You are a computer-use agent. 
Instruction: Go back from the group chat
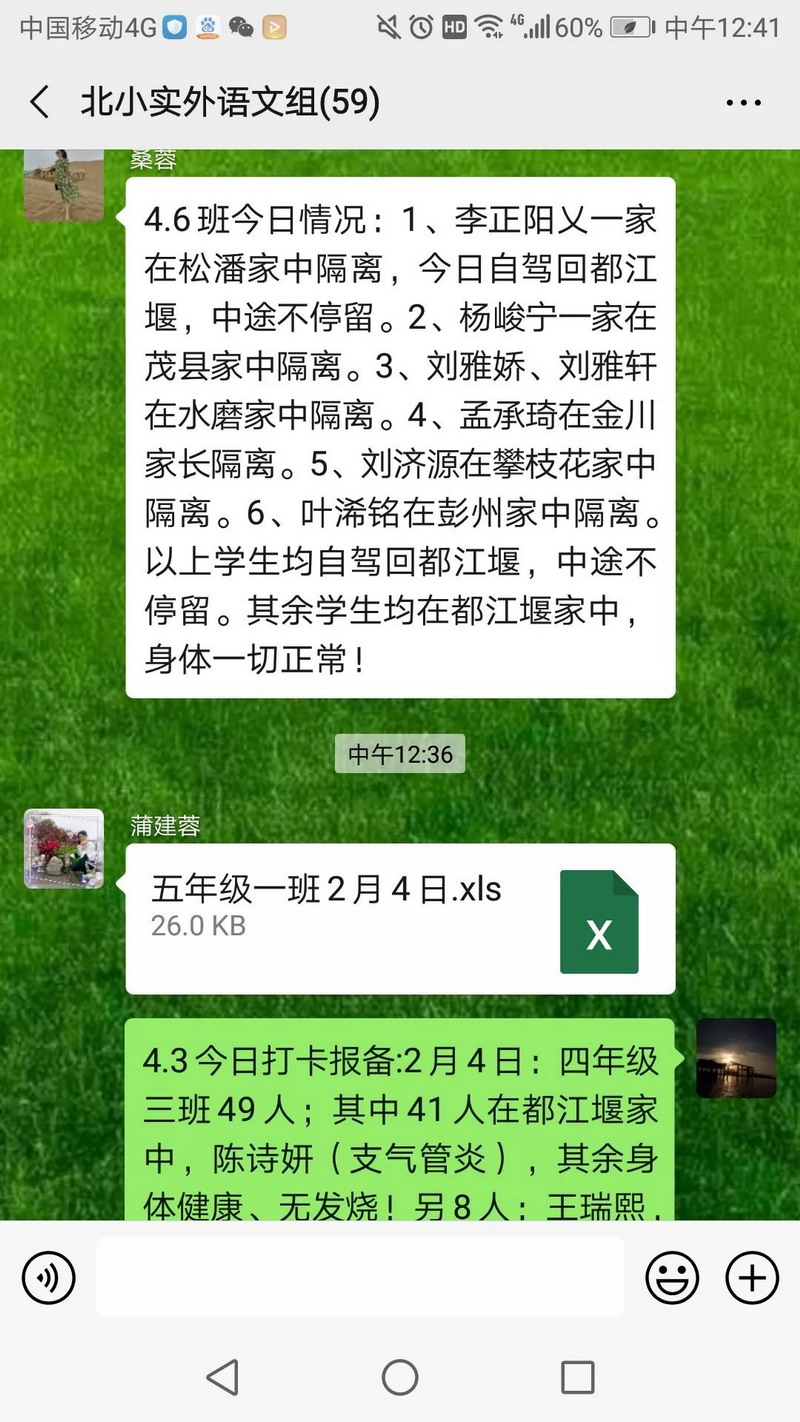40,102
